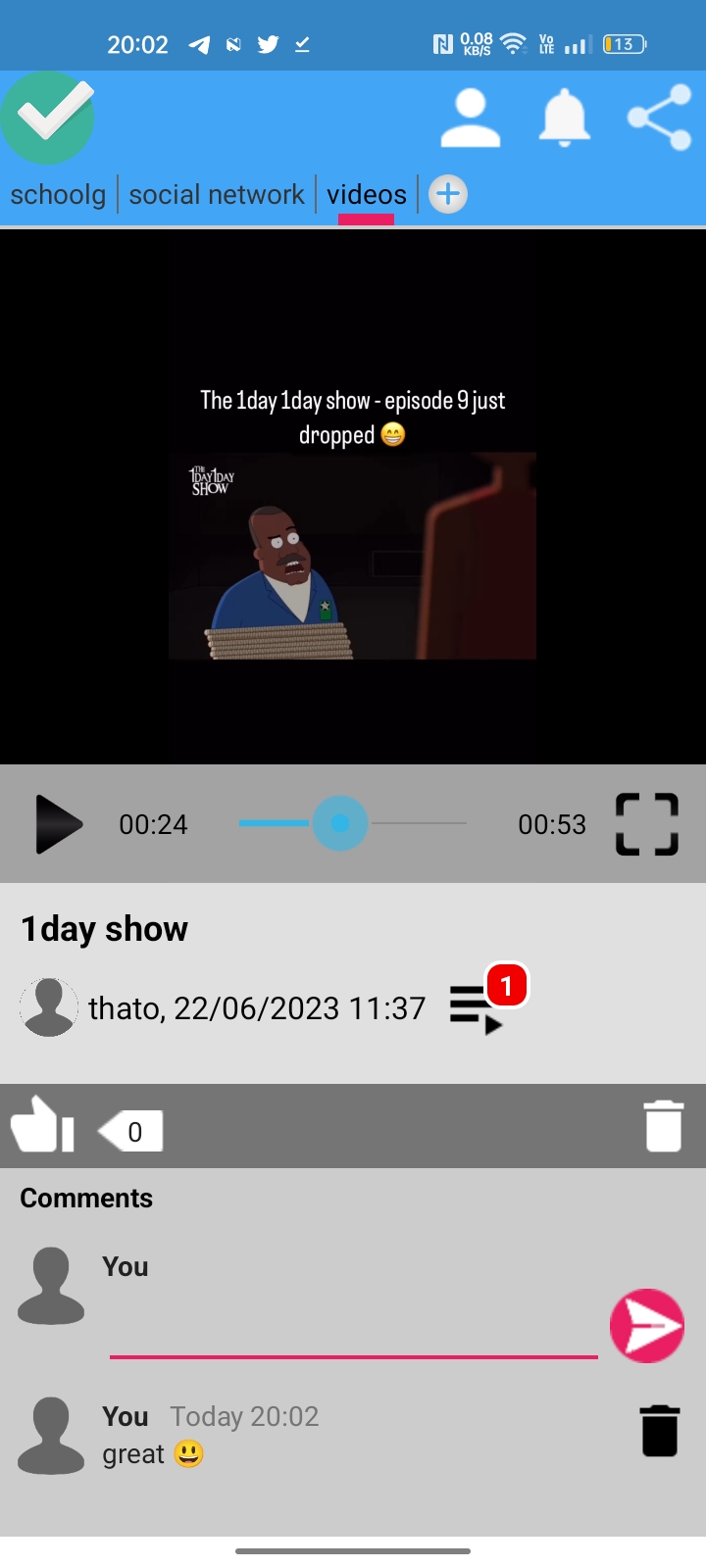Select the videos tab
This screenshot has height=1568, width=706.
[x=367, y=194]
